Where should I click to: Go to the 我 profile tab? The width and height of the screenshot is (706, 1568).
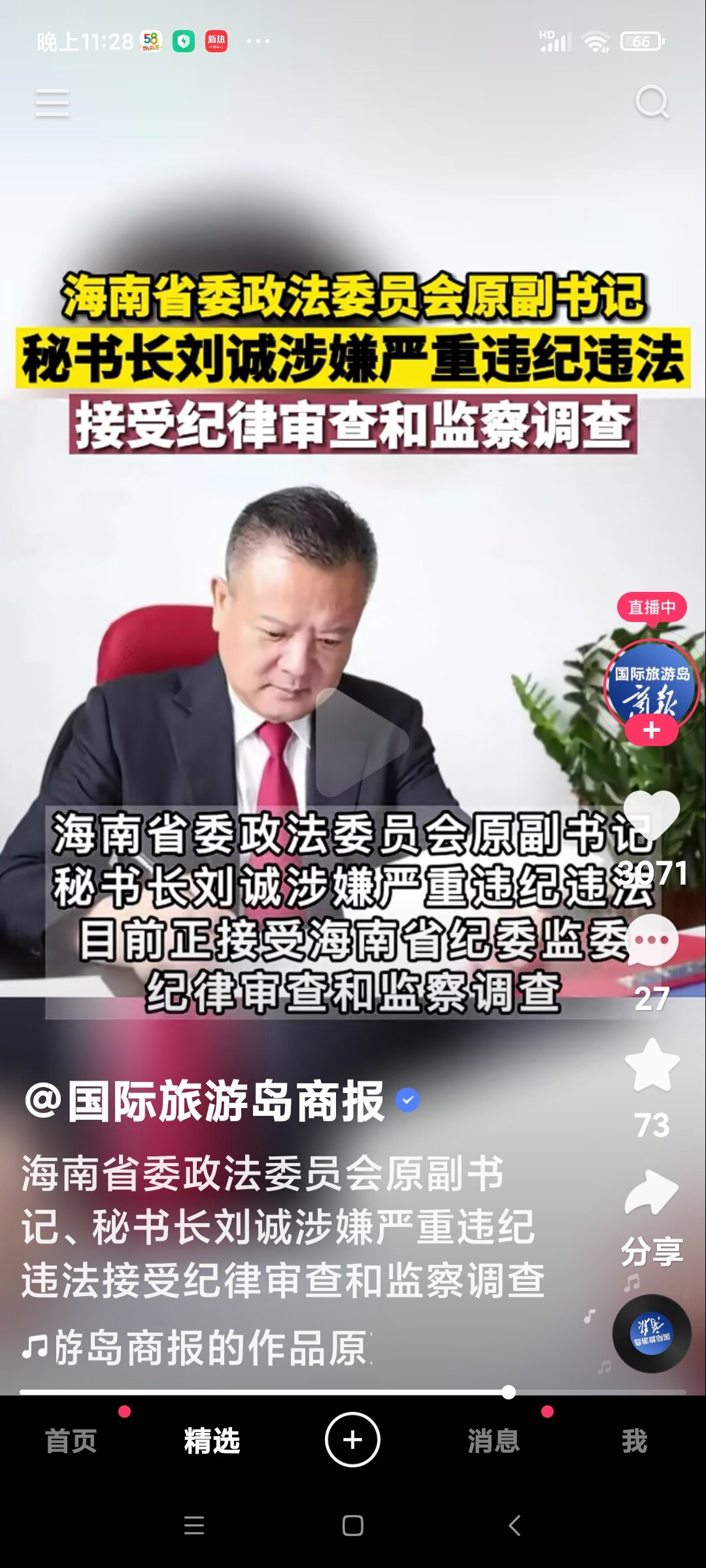634,1441
